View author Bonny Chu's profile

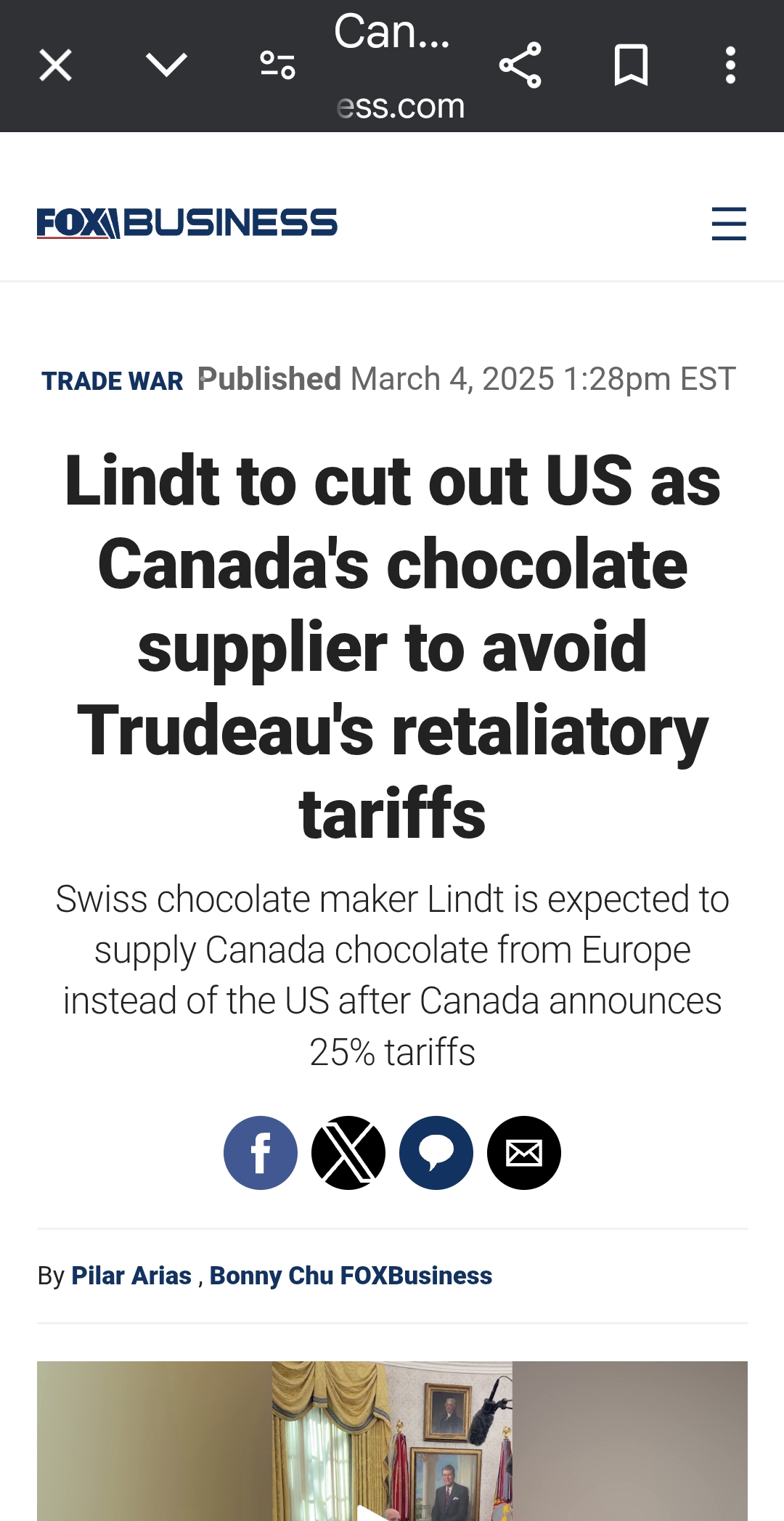click(271, 1276)
